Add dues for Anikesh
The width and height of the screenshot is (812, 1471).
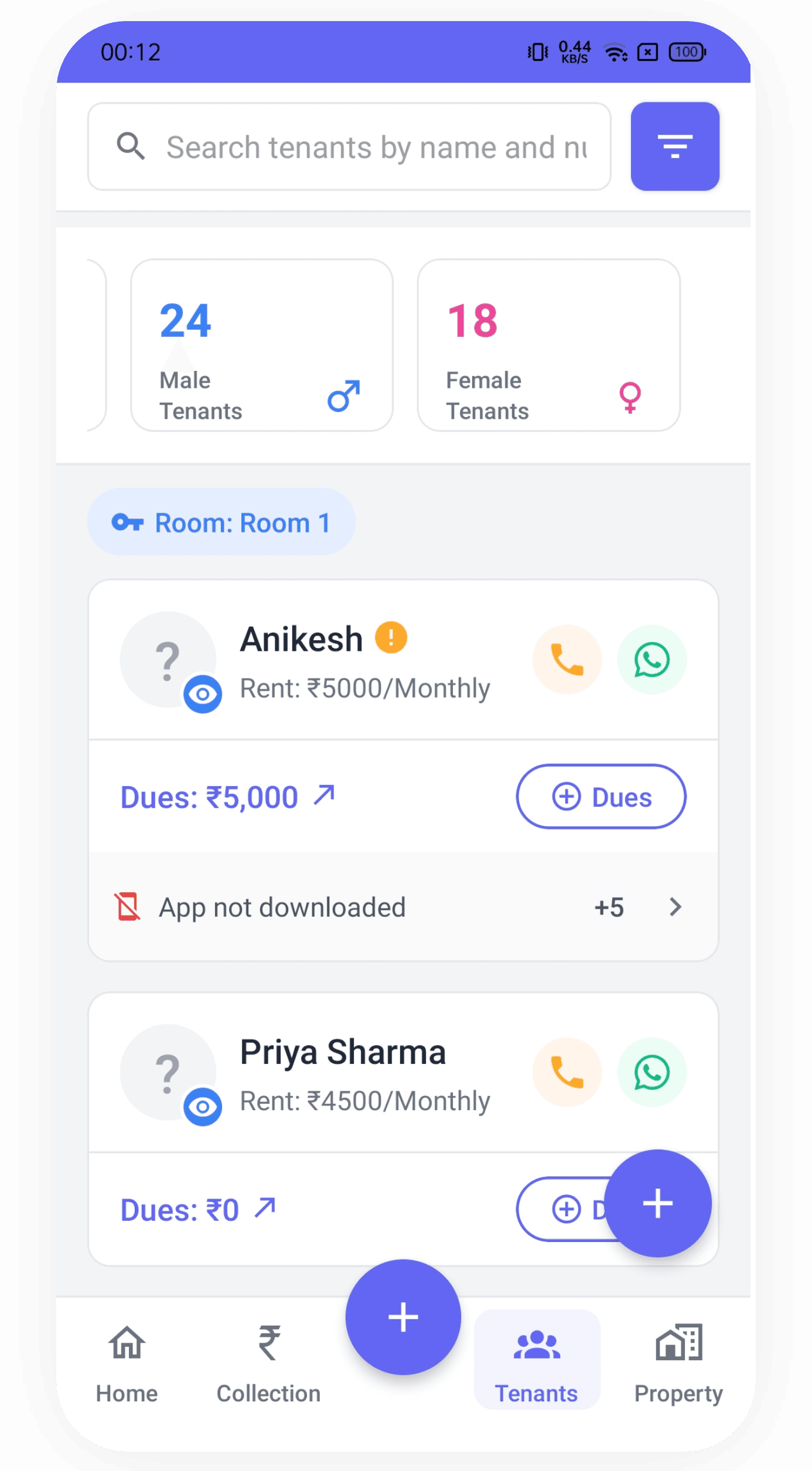(601, 797)
